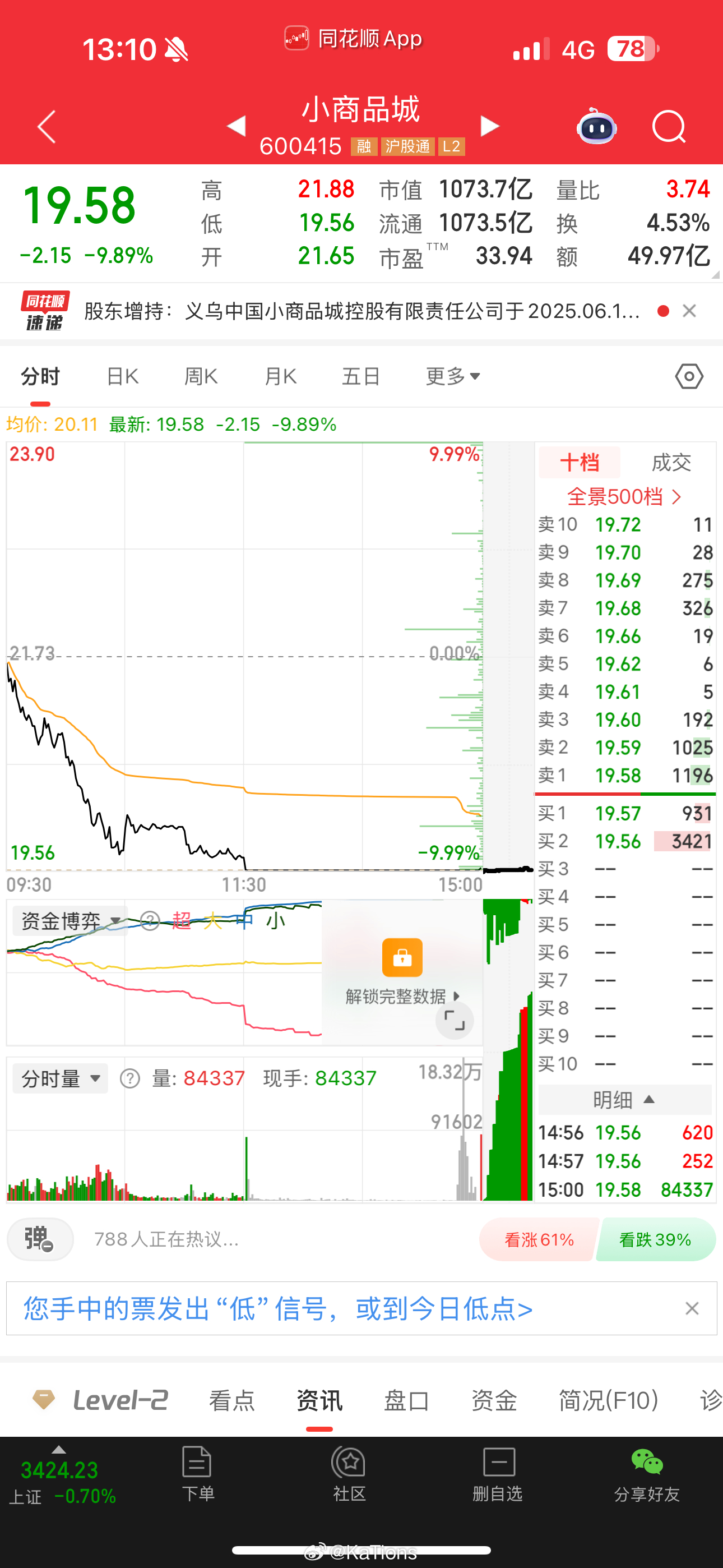Open chart settings via the gear icon
The height and width of the screenshot is (1568, 723).
click(688, 376)
